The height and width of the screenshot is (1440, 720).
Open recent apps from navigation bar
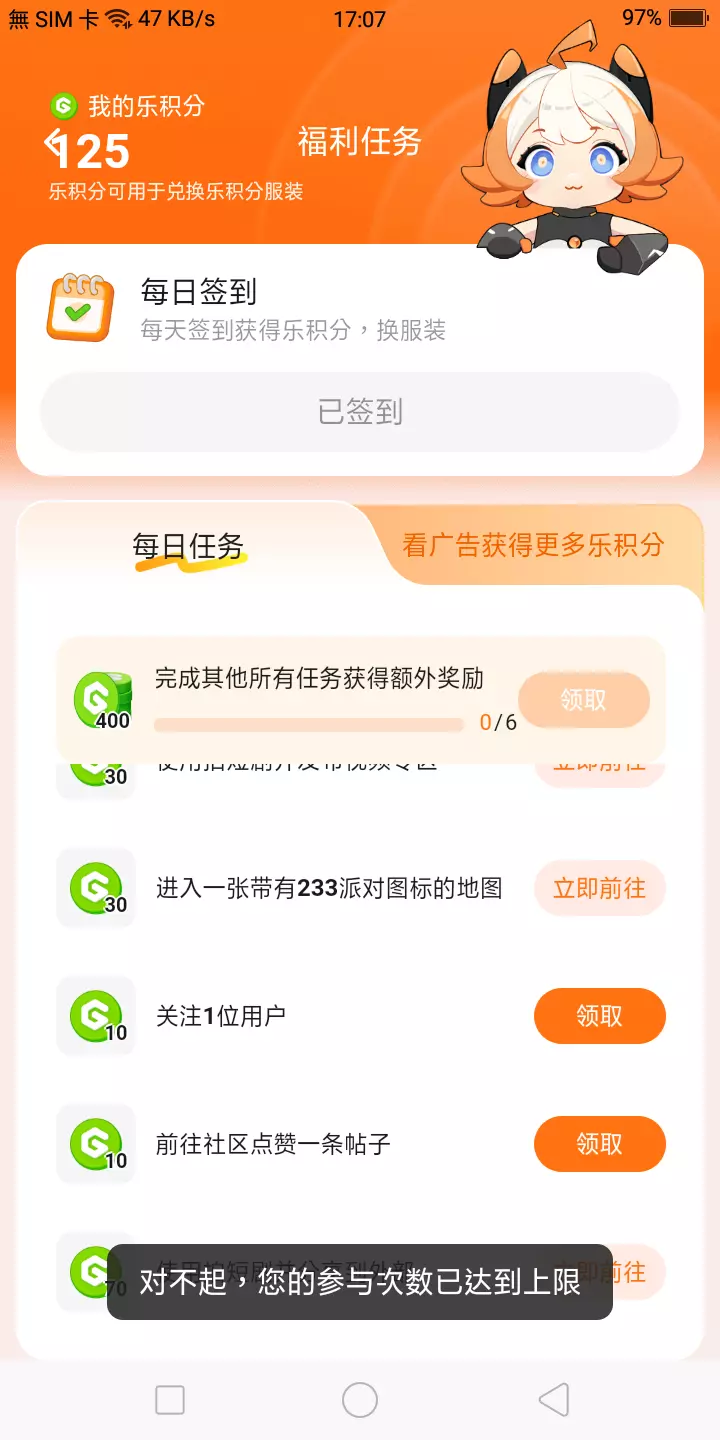170,1400
